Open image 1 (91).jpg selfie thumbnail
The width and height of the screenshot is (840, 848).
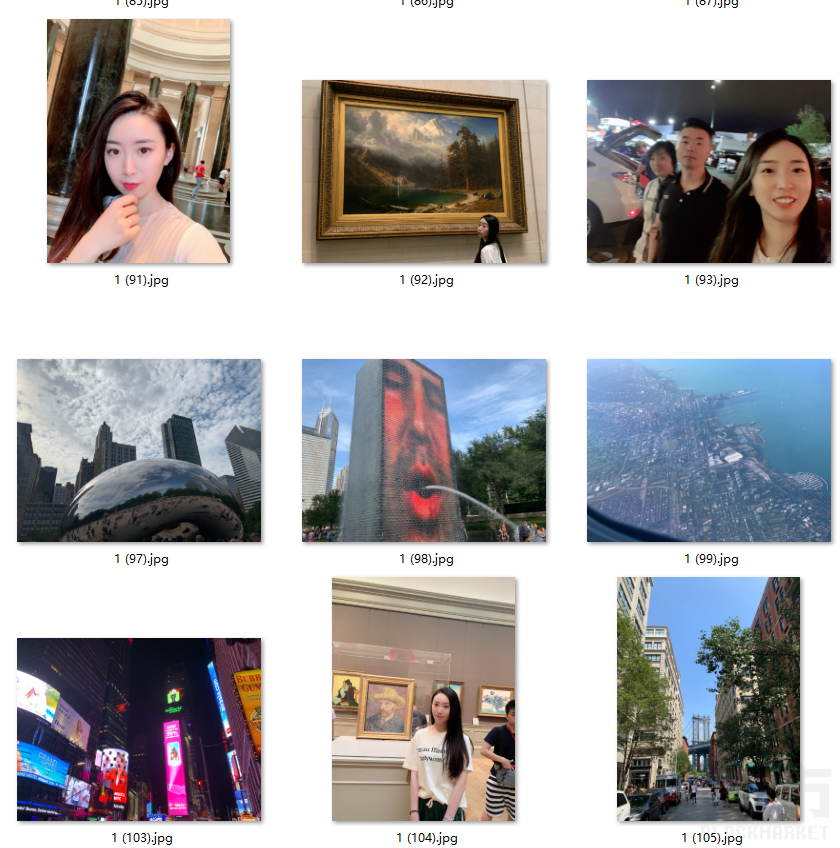pyautogui.click(x=139, y=141)
